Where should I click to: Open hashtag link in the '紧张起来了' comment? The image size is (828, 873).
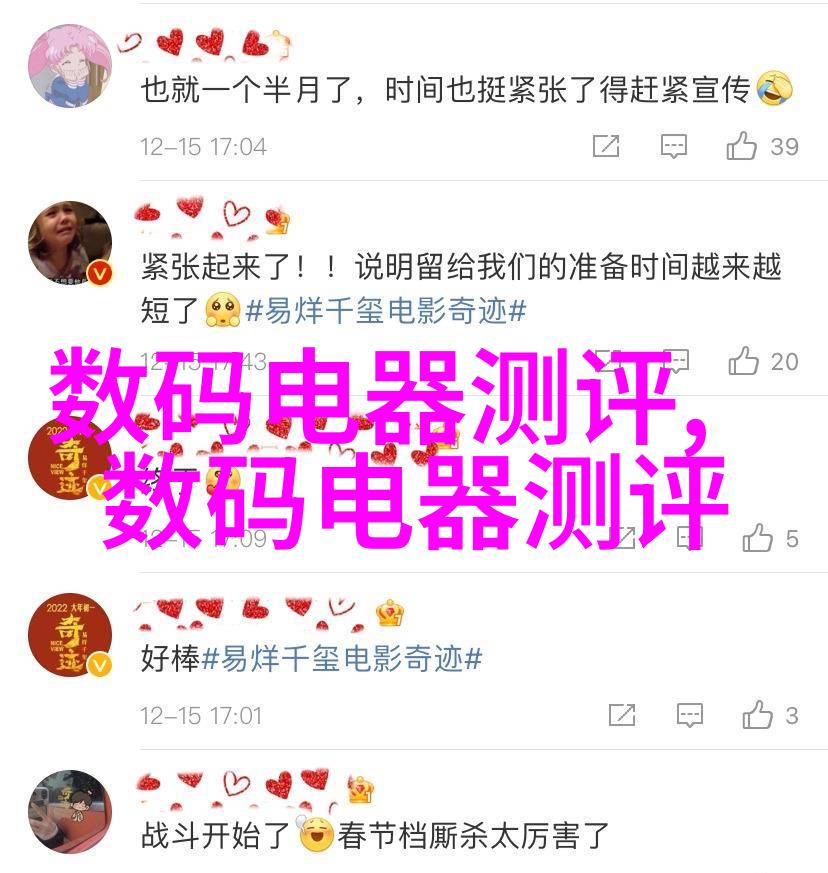point(385,311)
